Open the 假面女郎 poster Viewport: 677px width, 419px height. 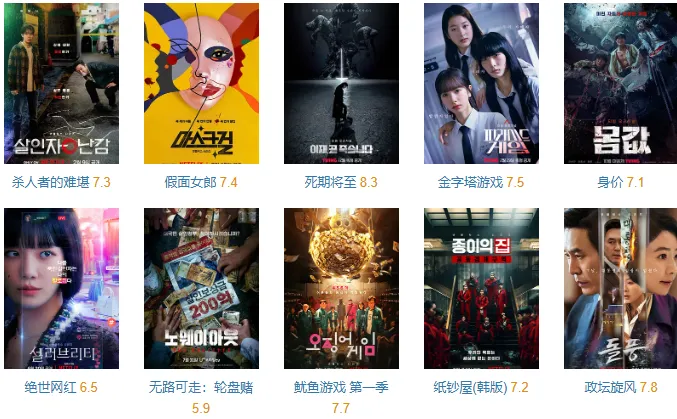point(201,84)
